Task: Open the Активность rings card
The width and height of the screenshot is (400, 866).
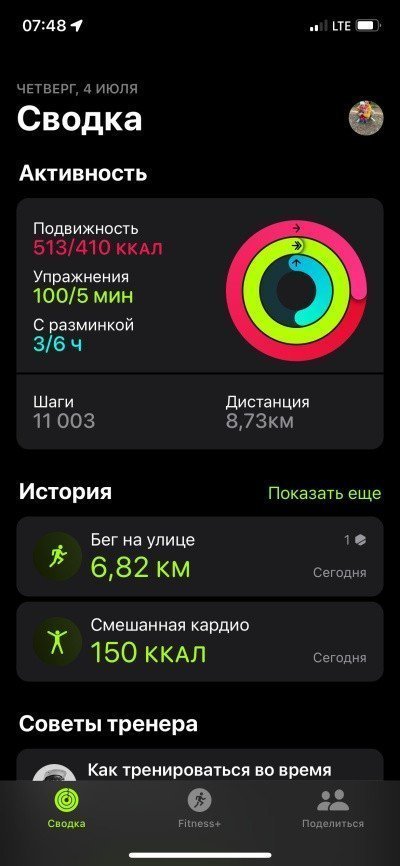Action: pos(200,324)
